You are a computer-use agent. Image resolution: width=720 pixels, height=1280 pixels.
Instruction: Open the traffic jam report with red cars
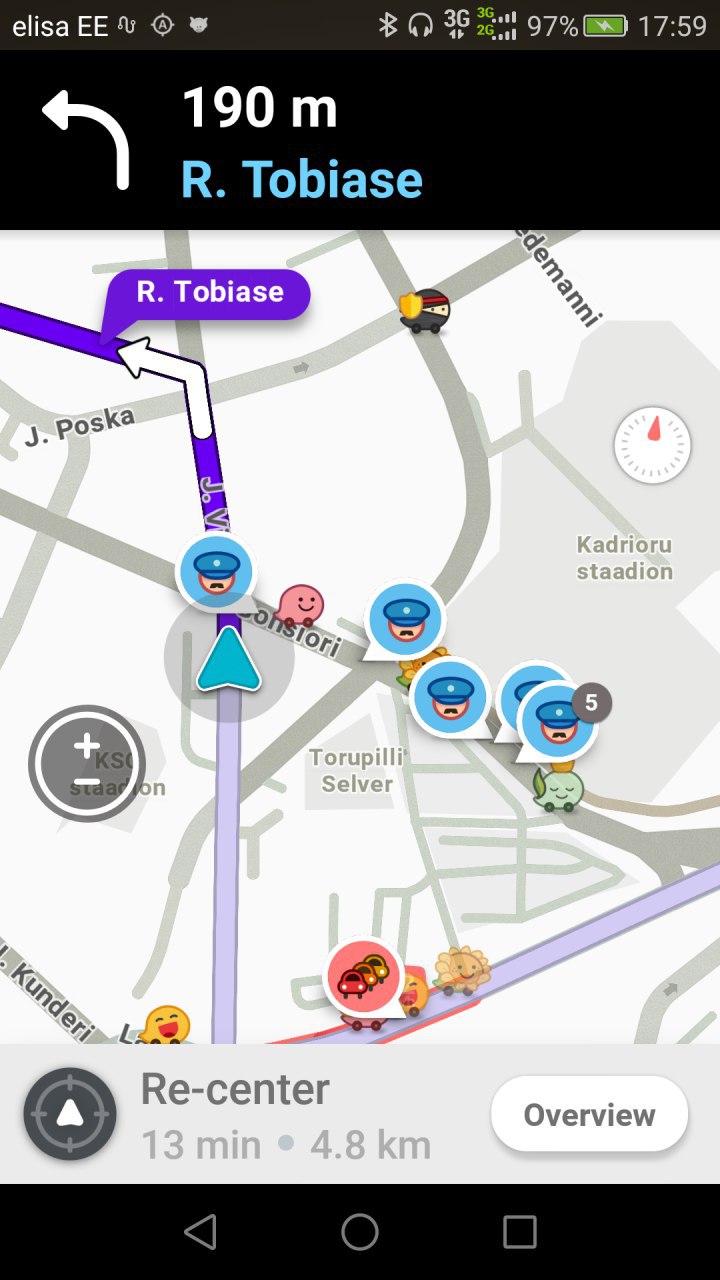(364, 978)
